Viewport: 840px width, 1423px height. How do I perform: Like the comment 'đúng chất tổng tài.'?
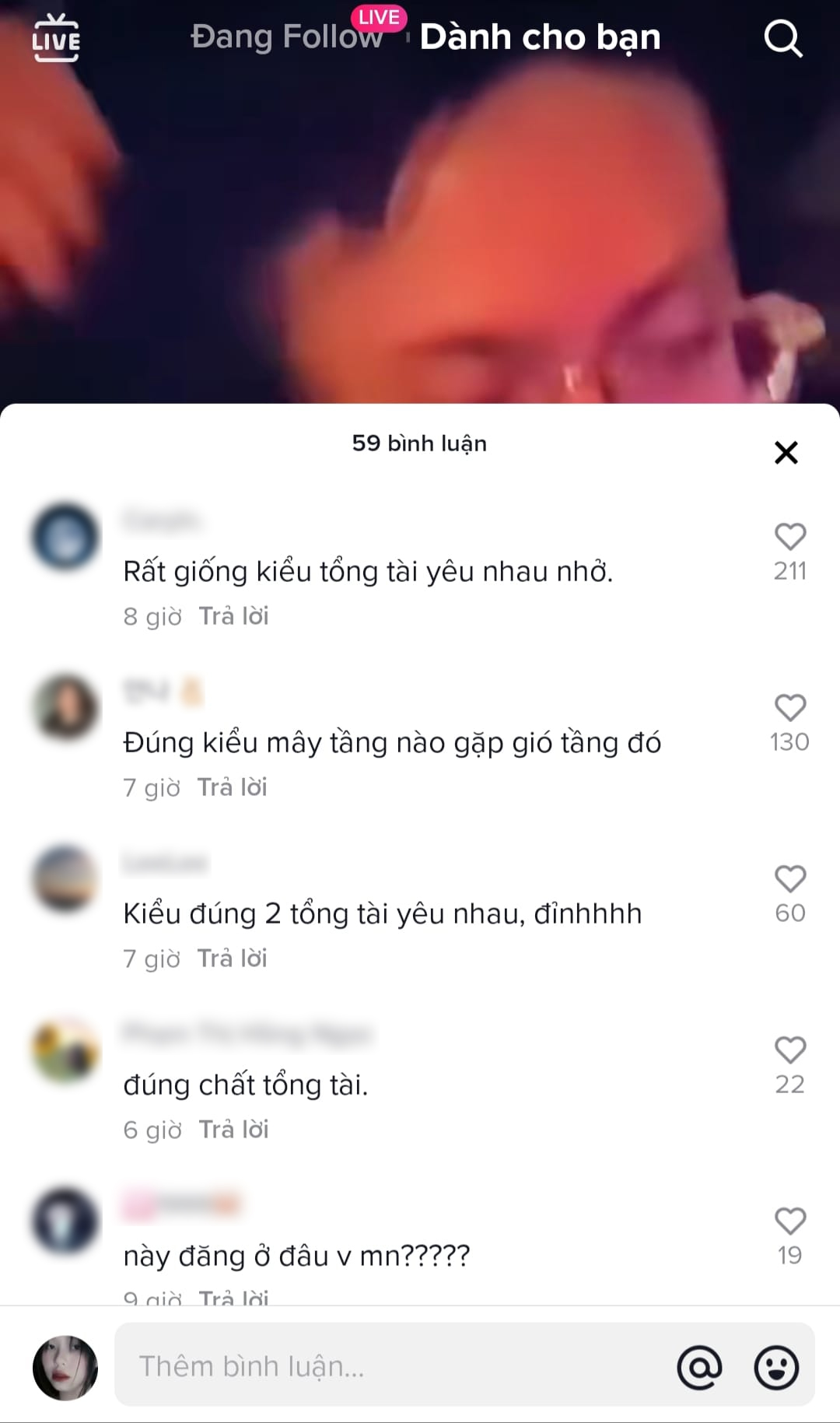click(x=789, y=1051)
